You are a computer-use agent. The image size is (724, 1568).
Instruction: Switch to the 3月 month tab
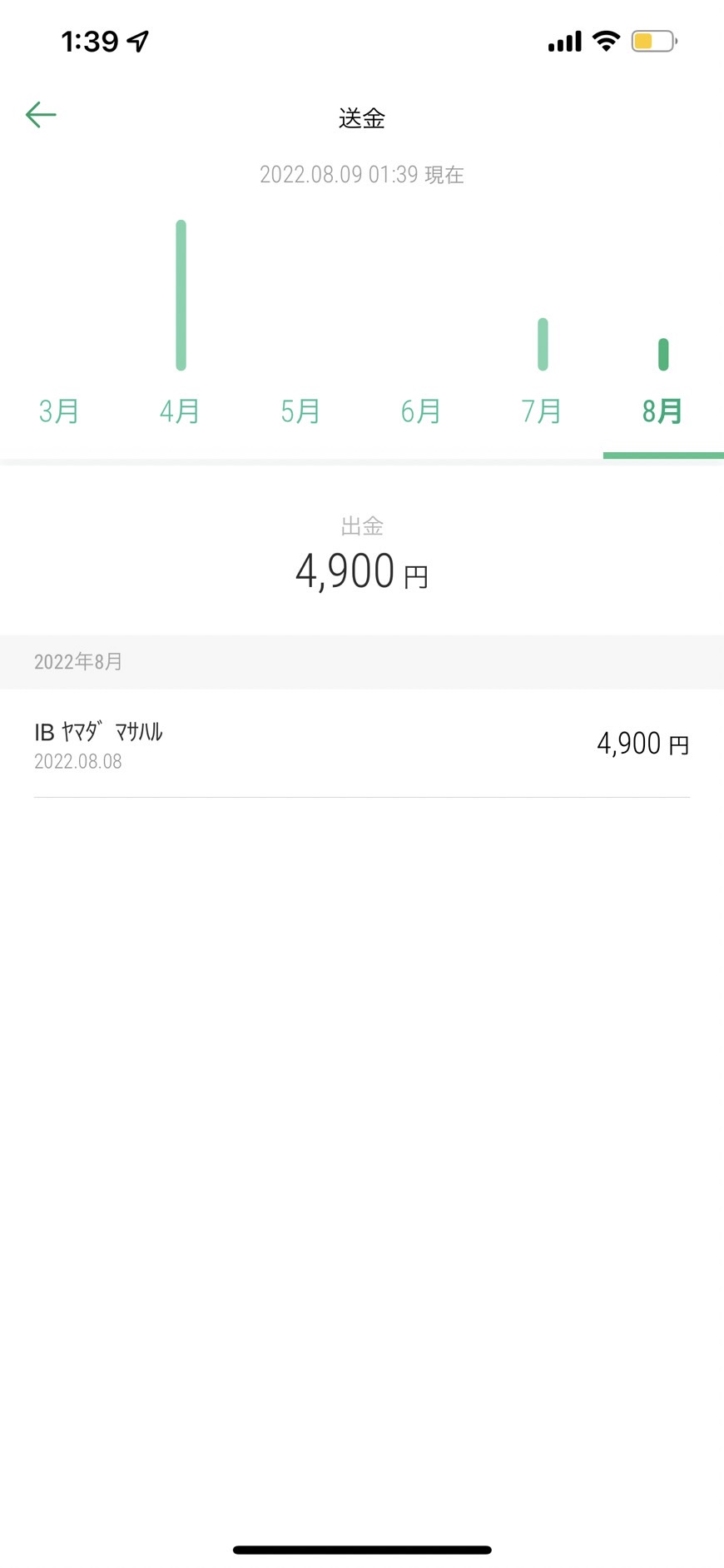(59, 411)
